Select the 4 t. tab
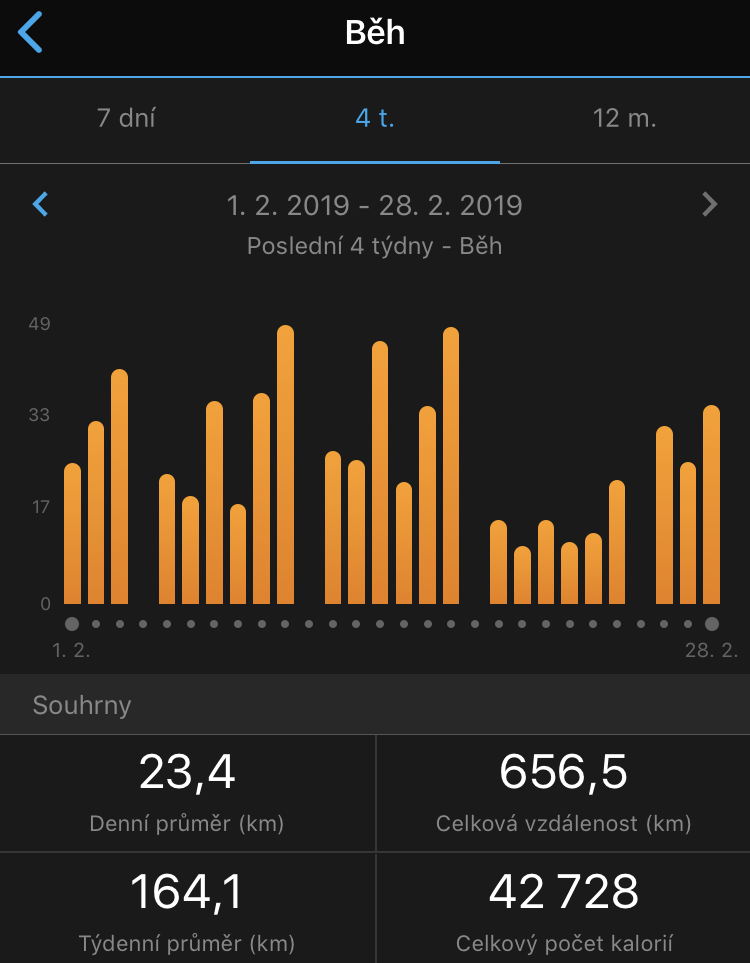Viewport: 750px width, 963px height. click(x=375, y=118)
